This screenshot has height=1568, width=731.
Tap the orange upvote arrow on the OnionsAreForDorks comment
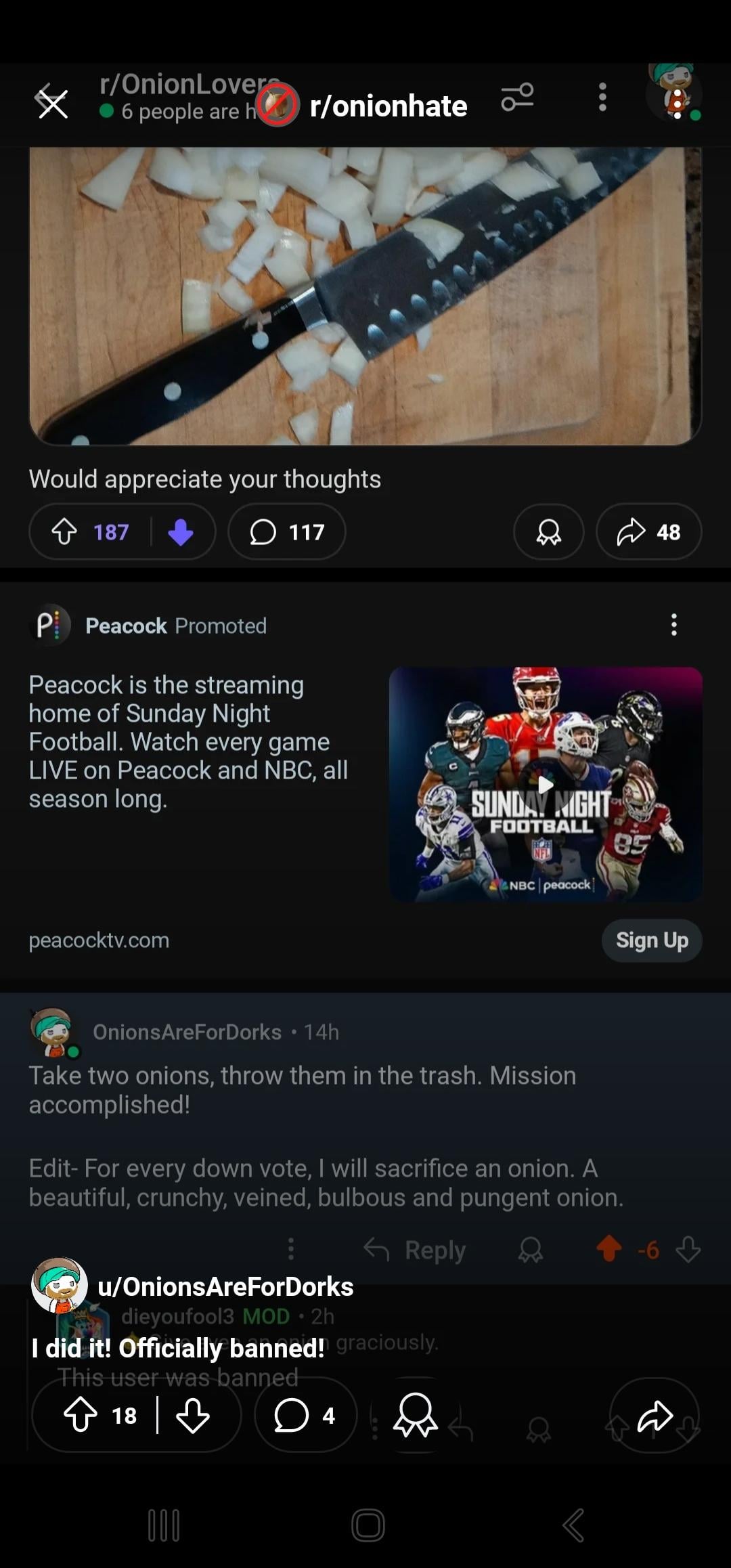[608, 1249]
